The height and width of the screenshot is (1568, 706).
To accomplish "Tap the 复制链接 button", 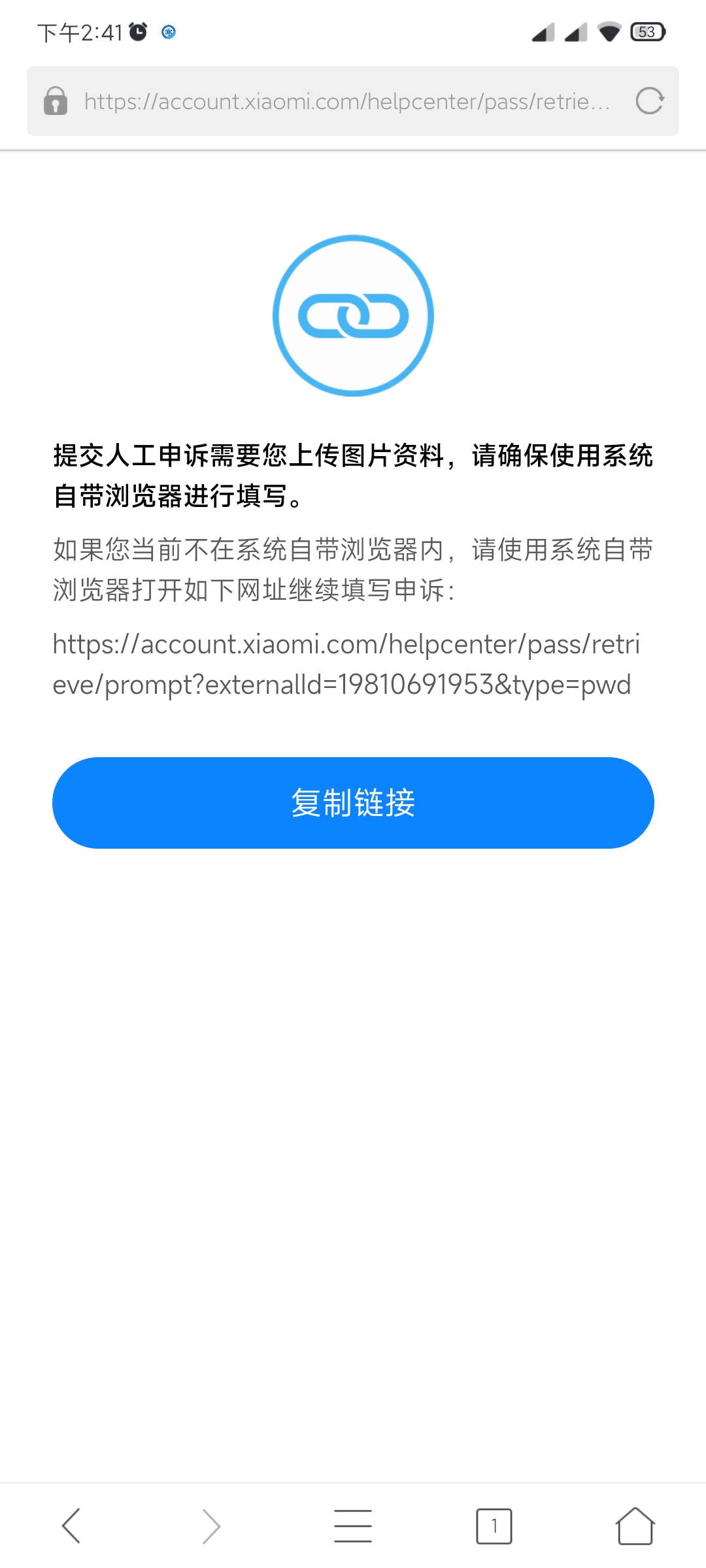I will click(x=353, y=803).
